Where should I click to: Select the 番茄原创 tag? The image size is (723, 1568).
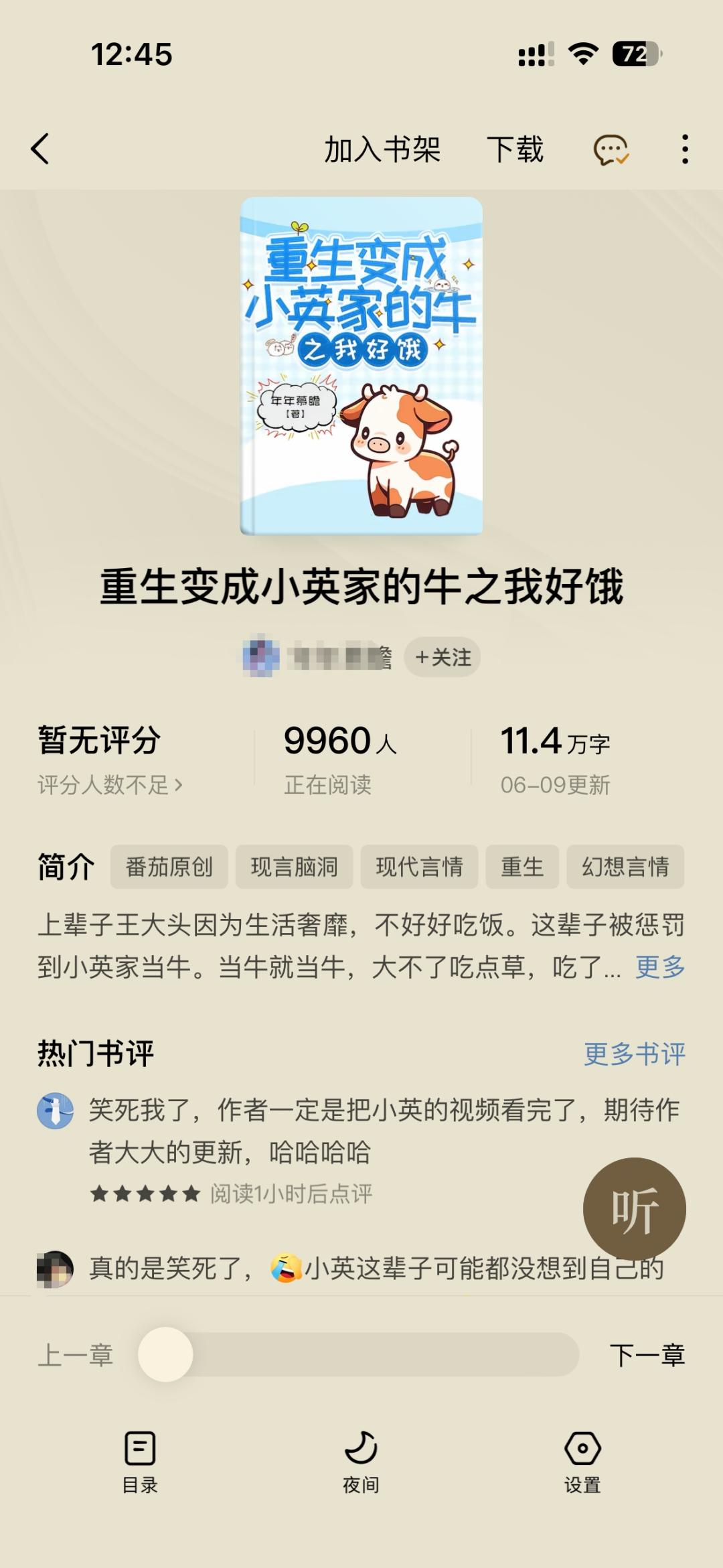(x=169, y=867)
